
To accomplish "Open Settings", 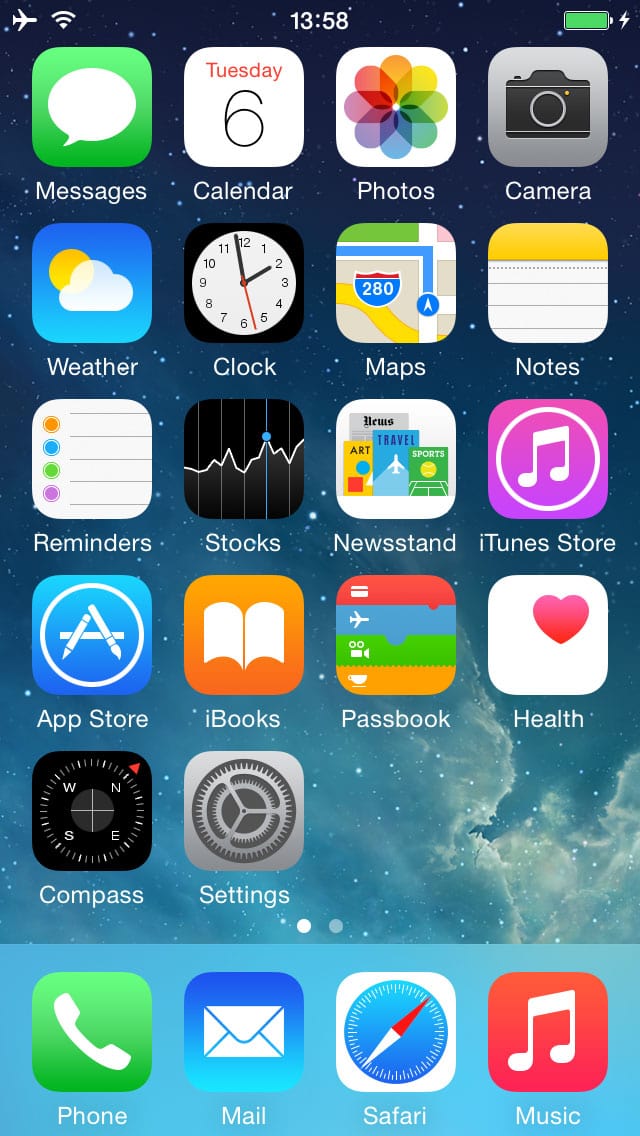I will [244, 811].
